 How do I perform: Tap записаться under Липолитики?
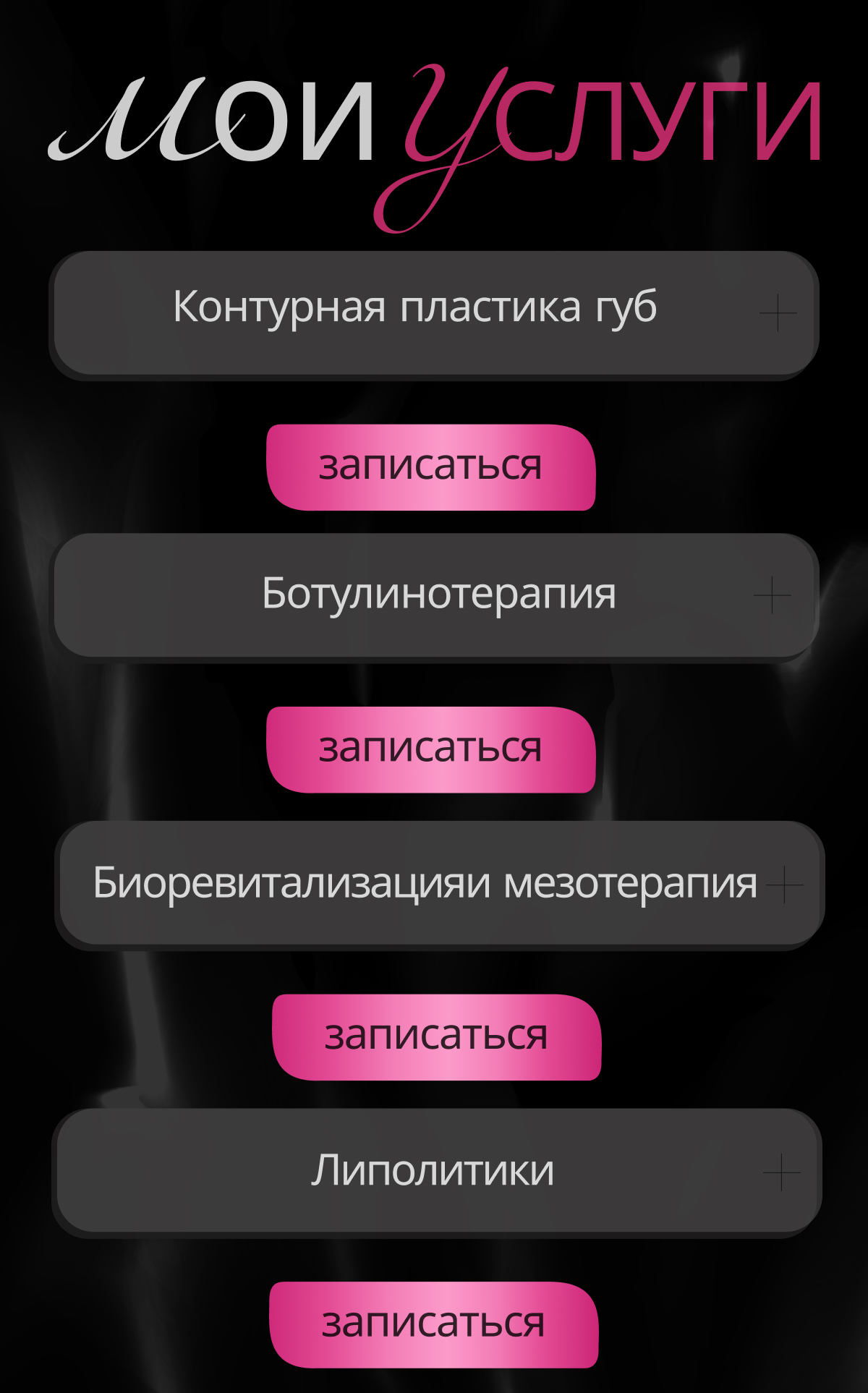pyautogui.click(x=434, y=1325)
